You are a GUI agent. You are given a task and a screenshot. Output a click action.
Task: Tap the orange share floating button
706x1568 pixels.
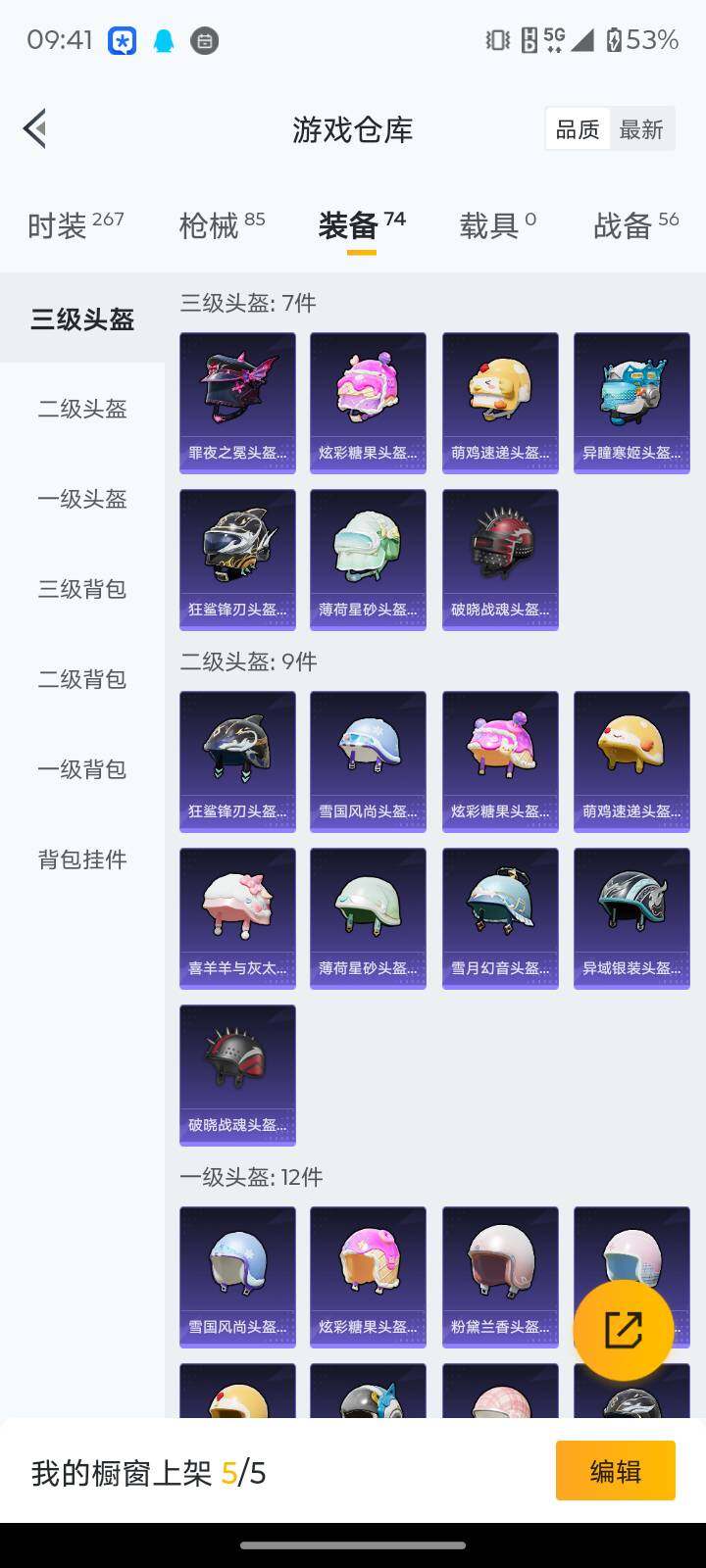(624, 1330)
